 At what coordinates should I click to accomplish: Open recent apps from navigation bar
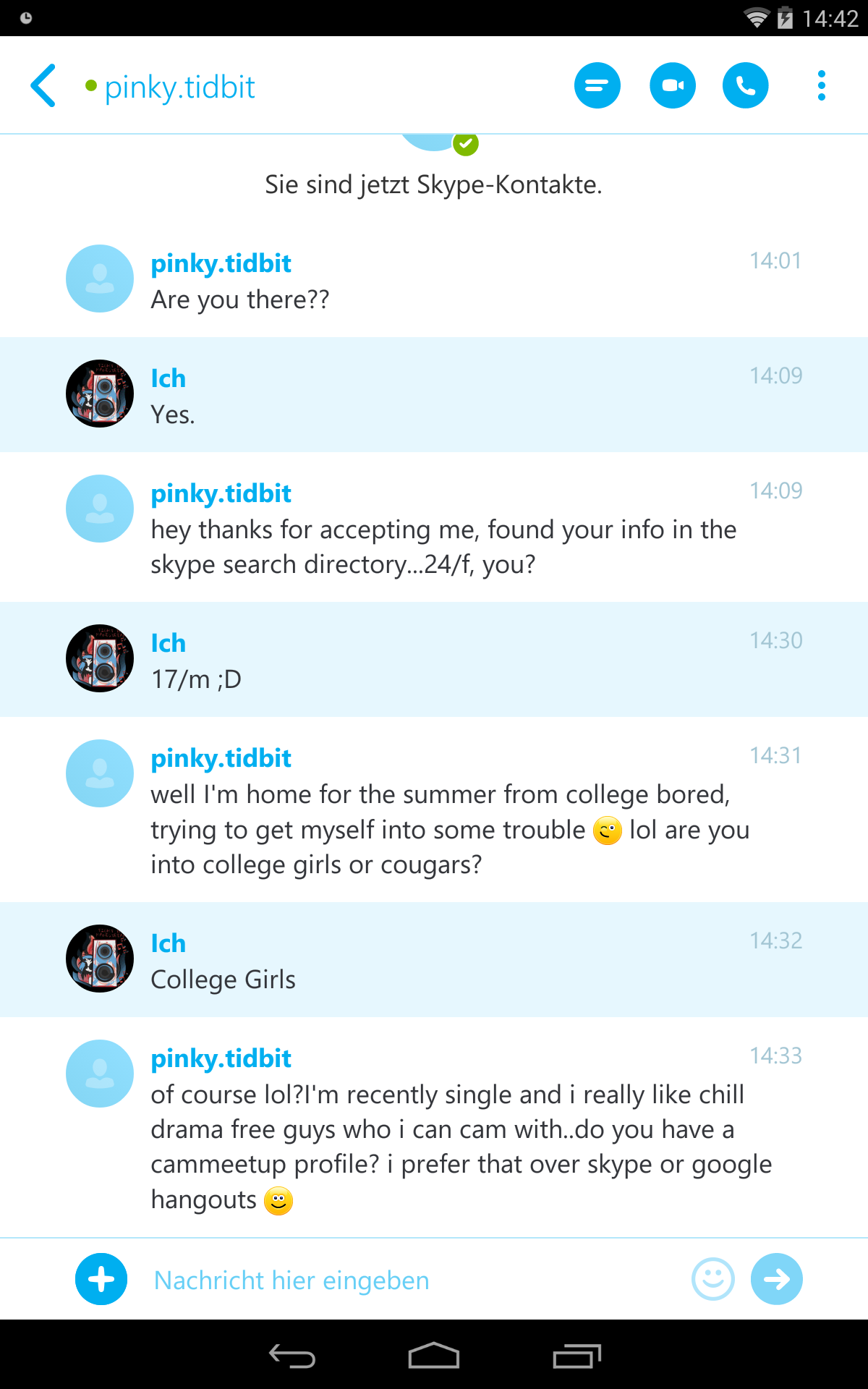click(x=577, y=1356)
